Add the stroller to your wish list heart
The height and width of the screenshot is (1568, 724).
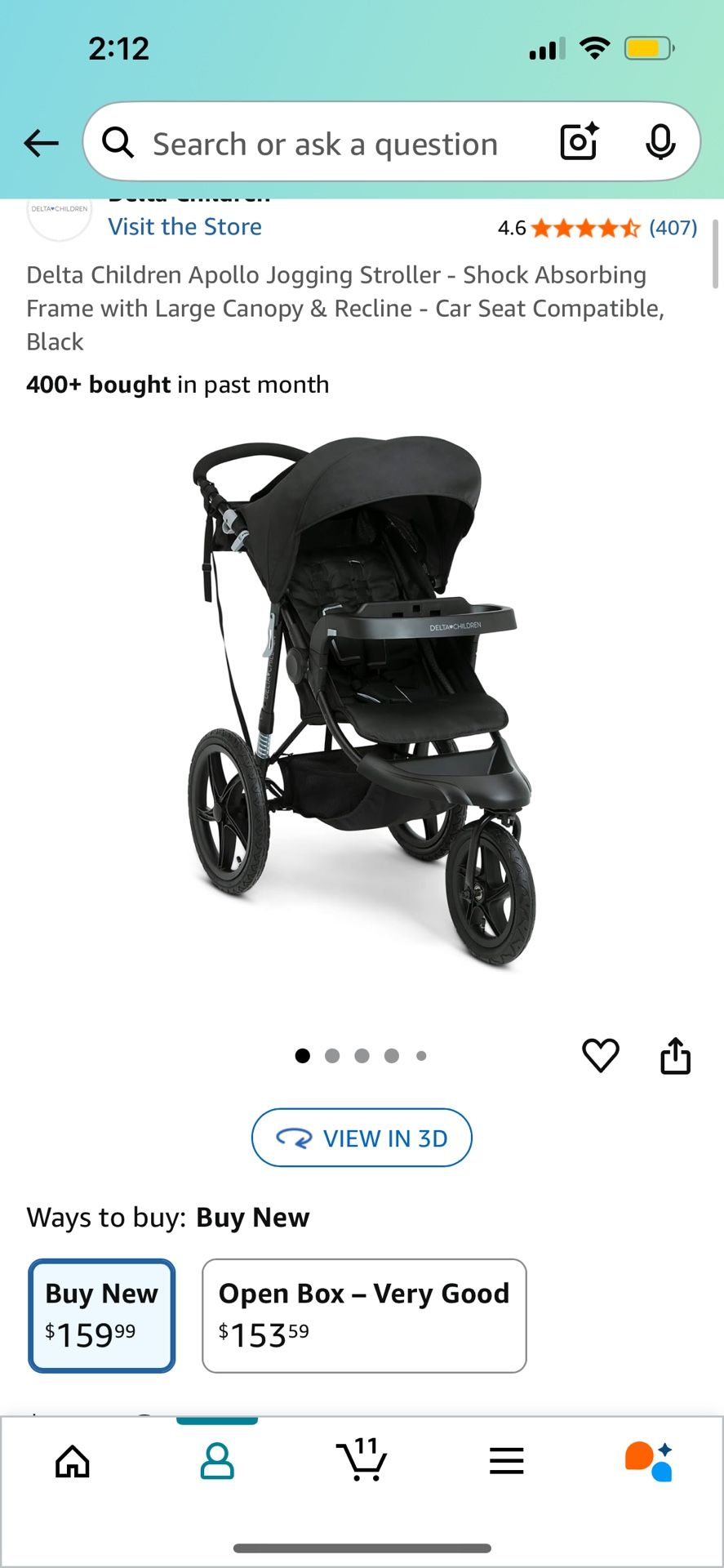tap(601, 1054)
